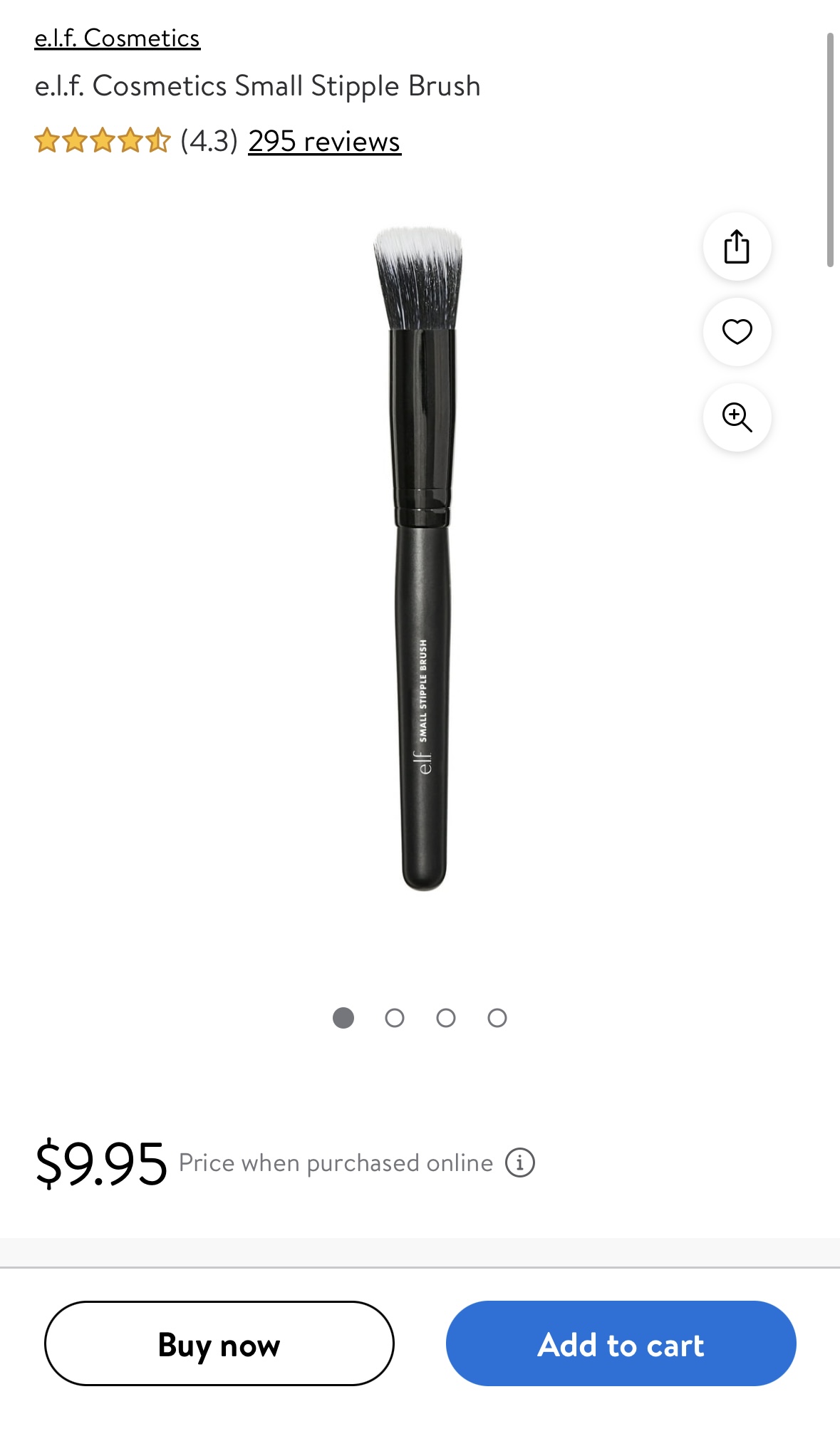Open the e.l.f. Cosmetics brand link
Image resolution: width=840 pixels, height=1456 pixels.
[118, 38]
